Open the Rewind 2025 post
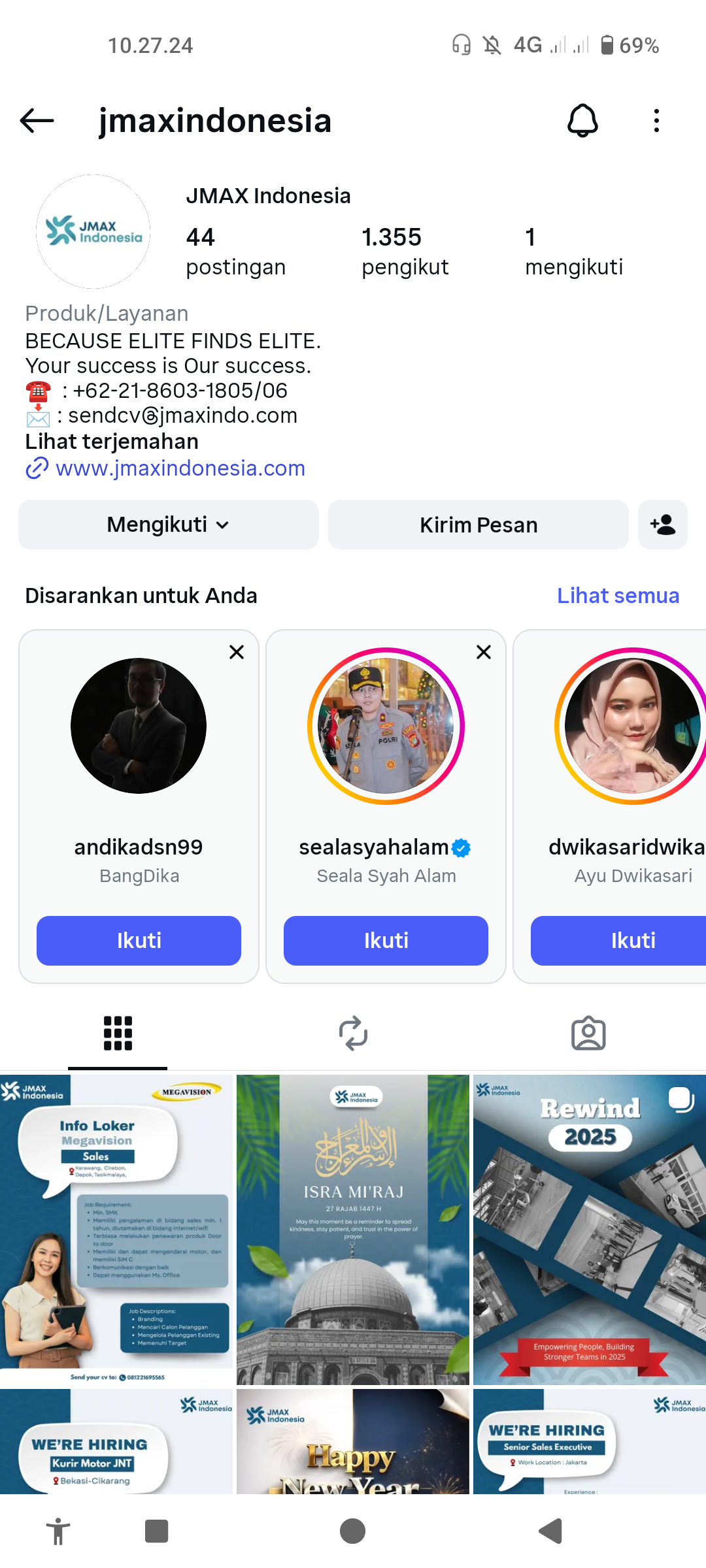 [x=590, y=1228]
